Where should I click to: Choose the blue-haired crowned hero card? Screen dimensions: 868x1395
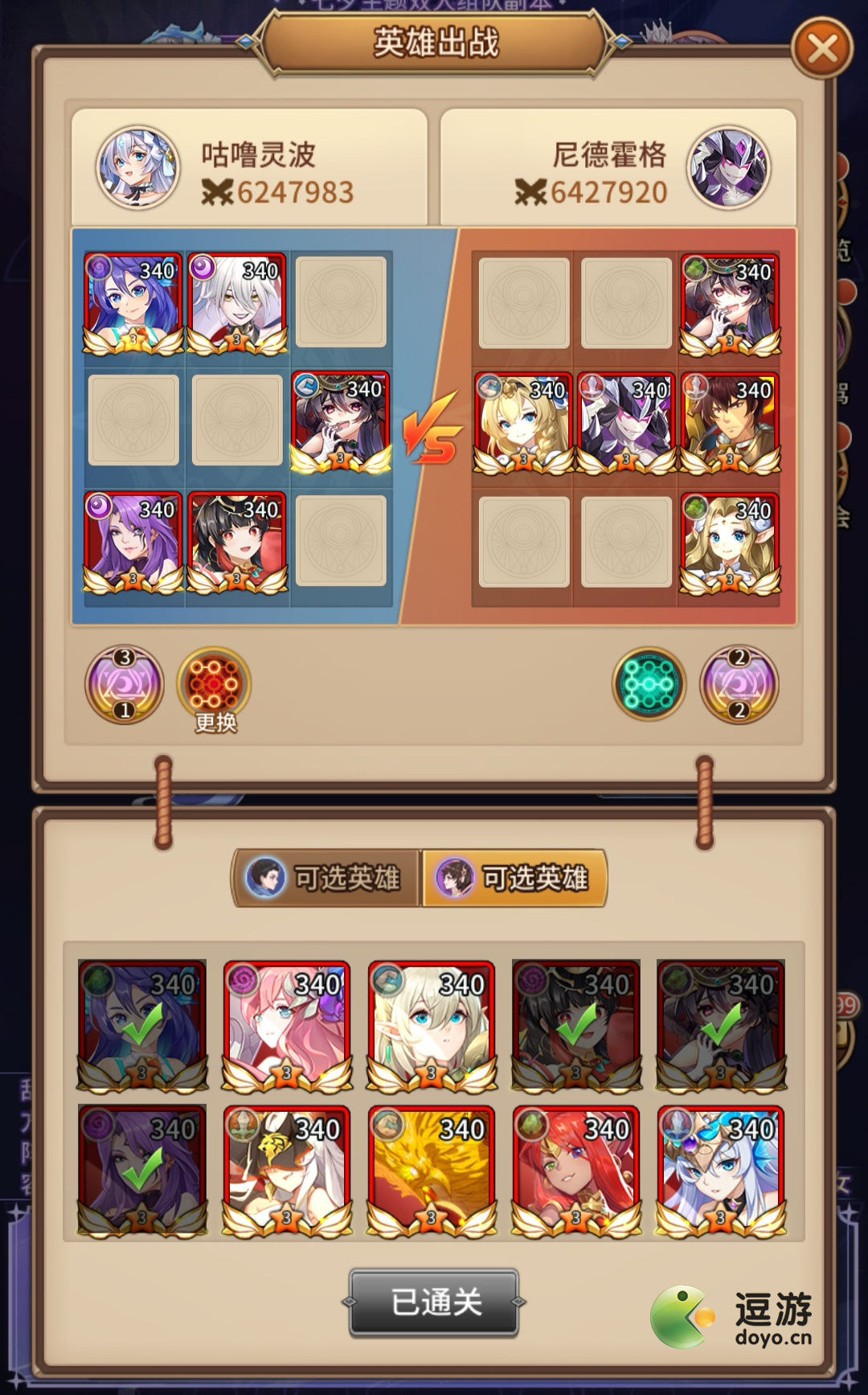(x=721, y=1170)
